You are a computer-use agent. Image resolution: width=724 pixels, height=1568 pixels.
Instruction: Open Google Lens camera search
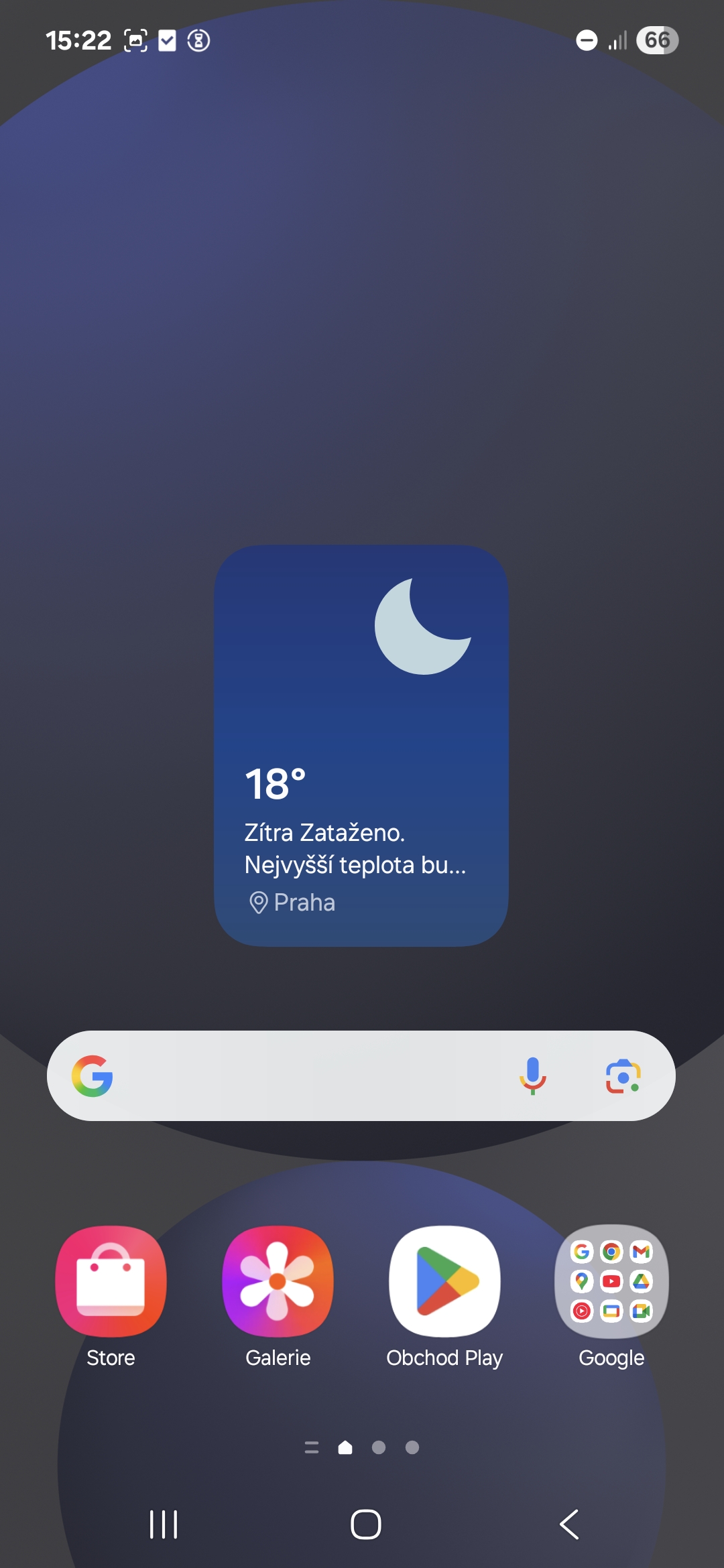(x=623, y=1076)
